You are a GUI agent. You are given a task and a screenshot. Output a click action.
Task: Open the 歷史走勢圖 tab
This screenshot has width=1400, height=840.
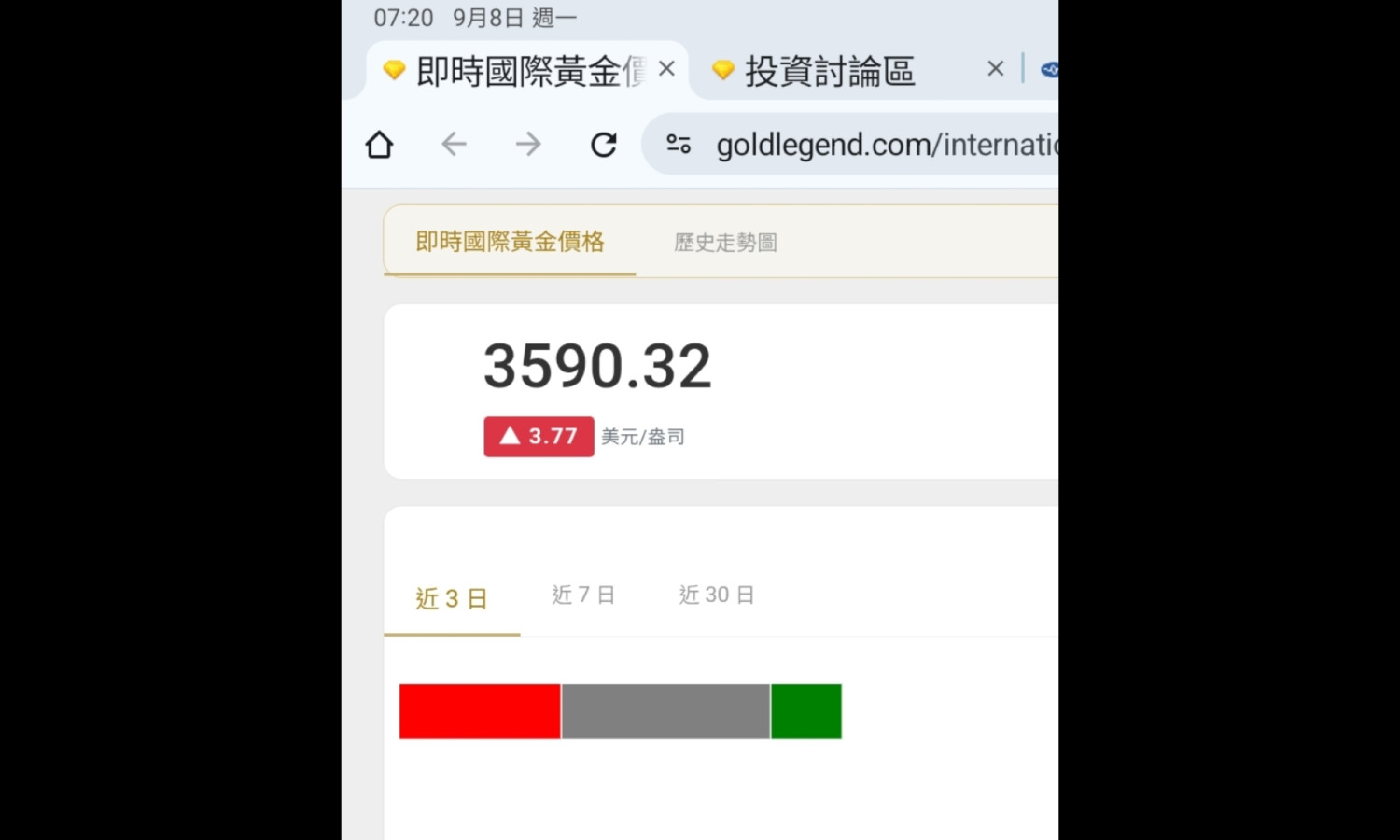click(x=725, y=243)
